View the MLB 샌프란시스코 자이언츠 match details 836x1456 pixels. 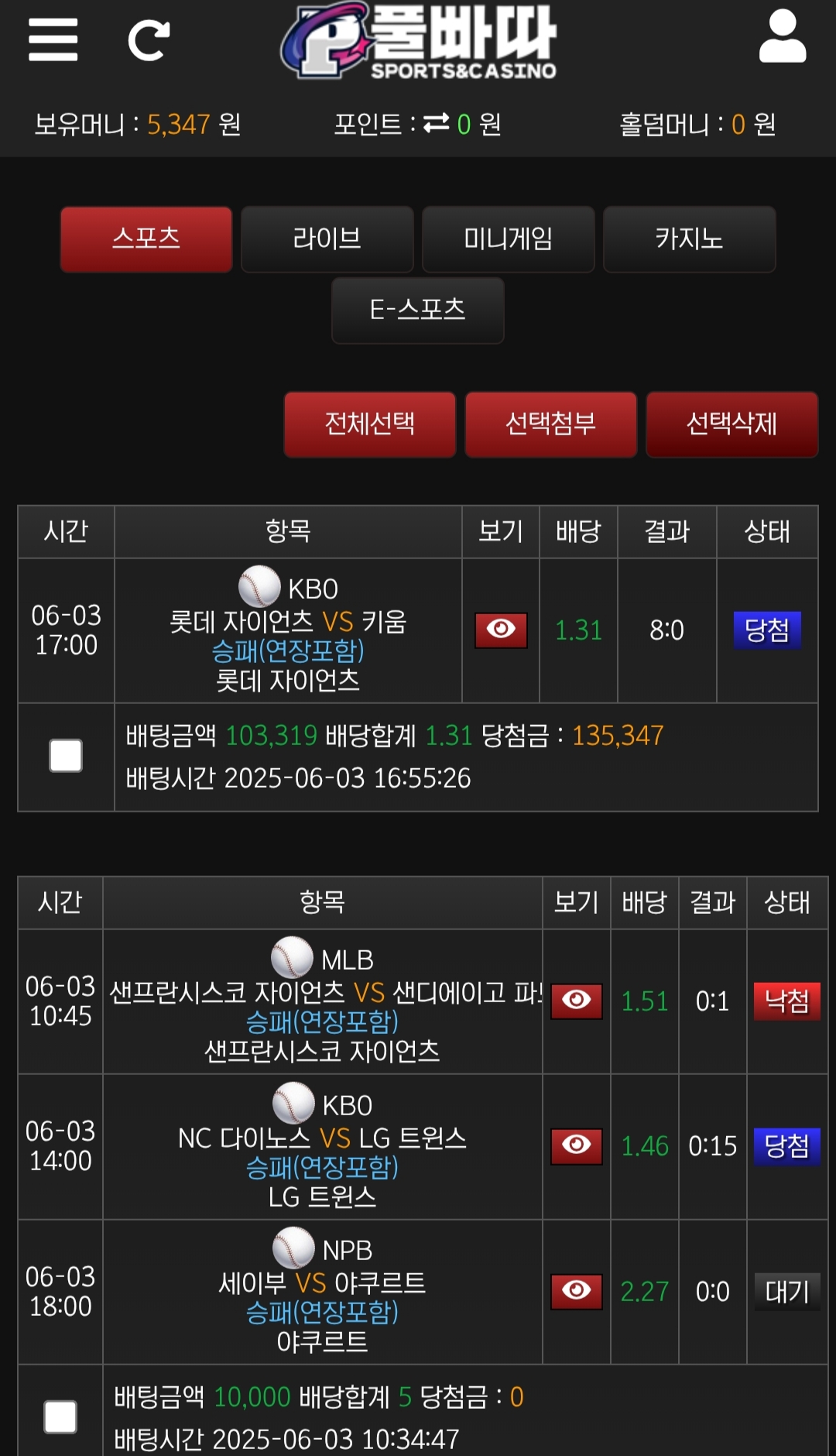pos(577,1001)
